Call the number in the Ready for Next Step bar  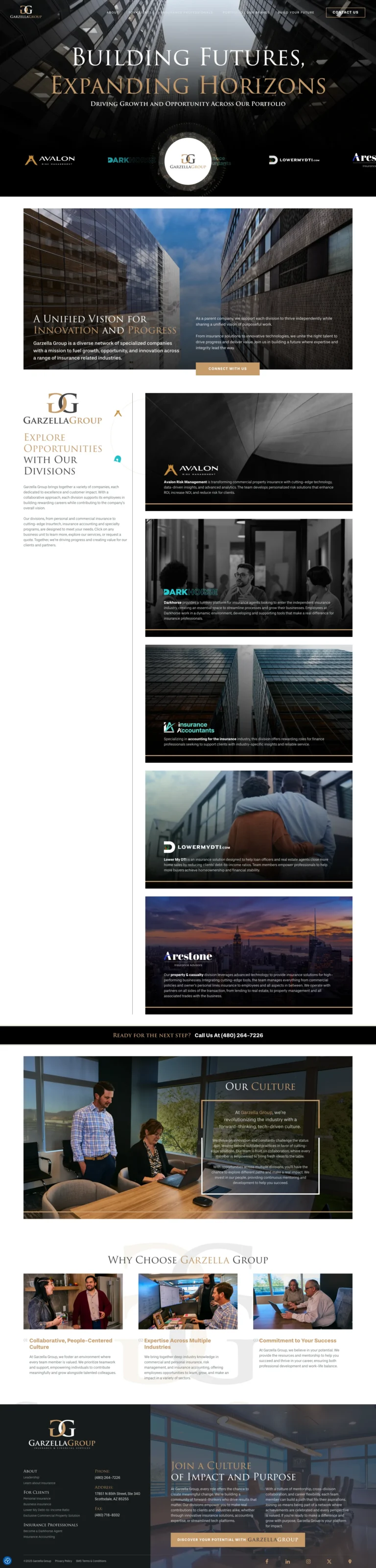click(229, 1035)
